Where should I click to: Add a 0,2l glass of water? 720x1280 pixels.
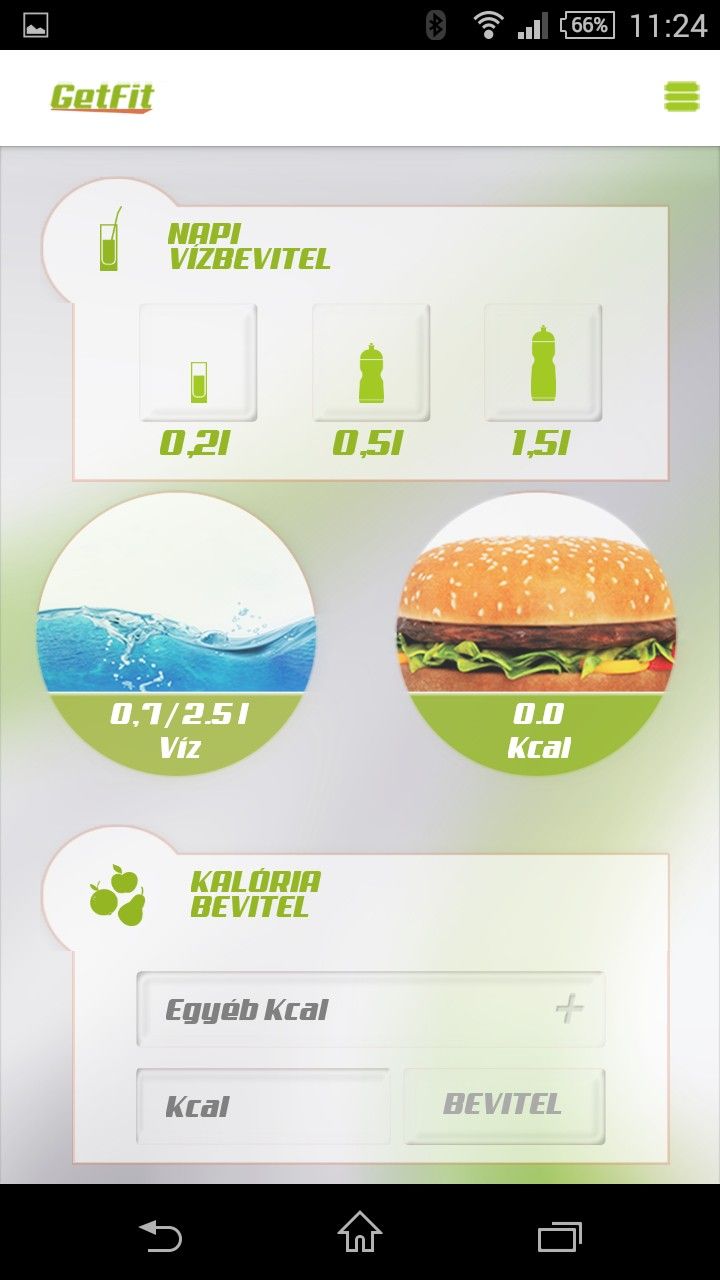[x=198, y=363]
